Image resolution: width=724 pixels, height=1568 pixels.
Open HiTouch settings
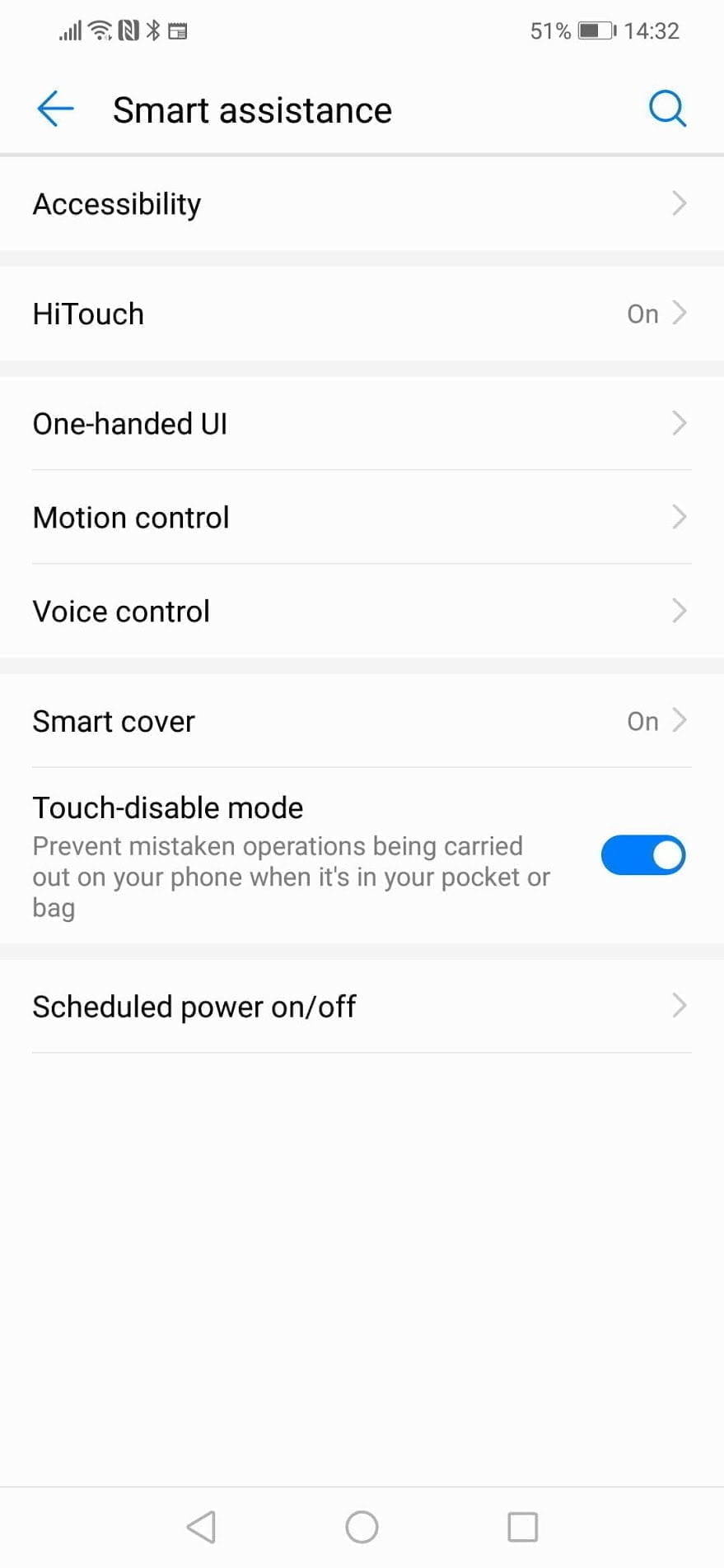(362, 314)
